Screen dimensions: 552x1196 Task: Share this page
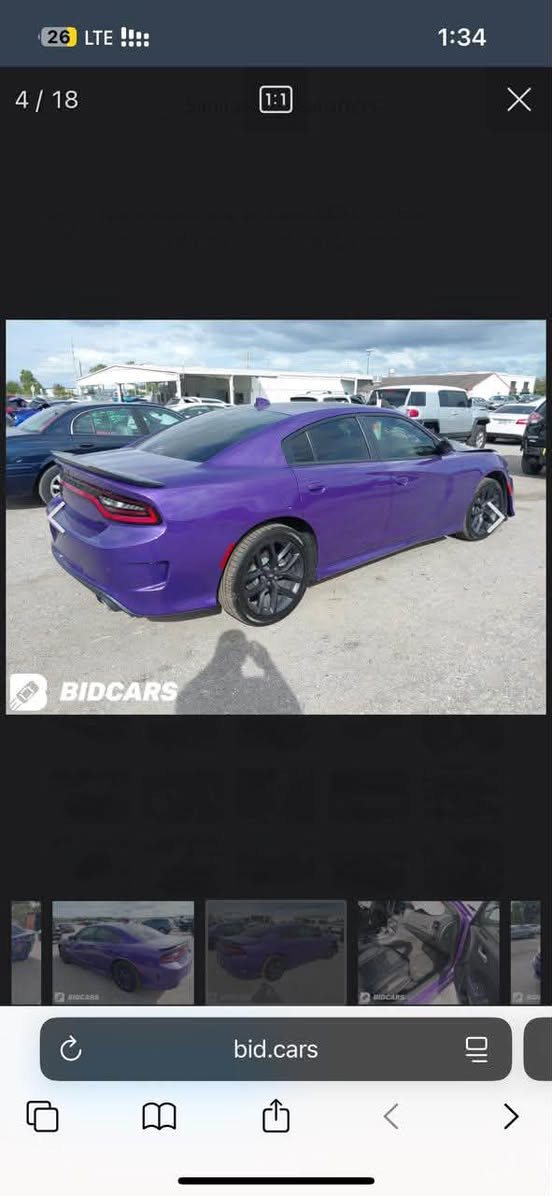tap(275, 1115)
